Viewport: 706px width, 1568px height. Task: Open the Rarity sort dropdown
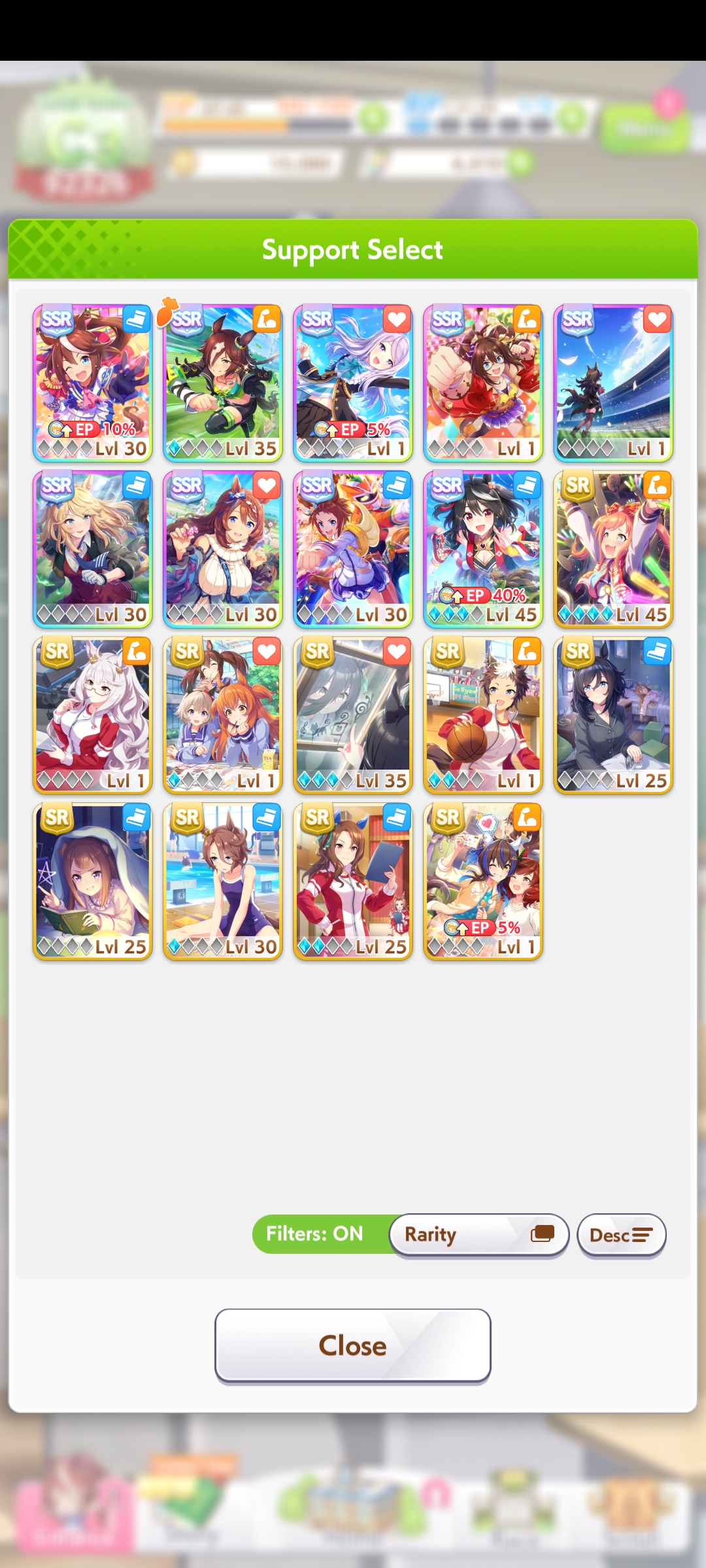pyautogui.click(x=479, y=1234)
